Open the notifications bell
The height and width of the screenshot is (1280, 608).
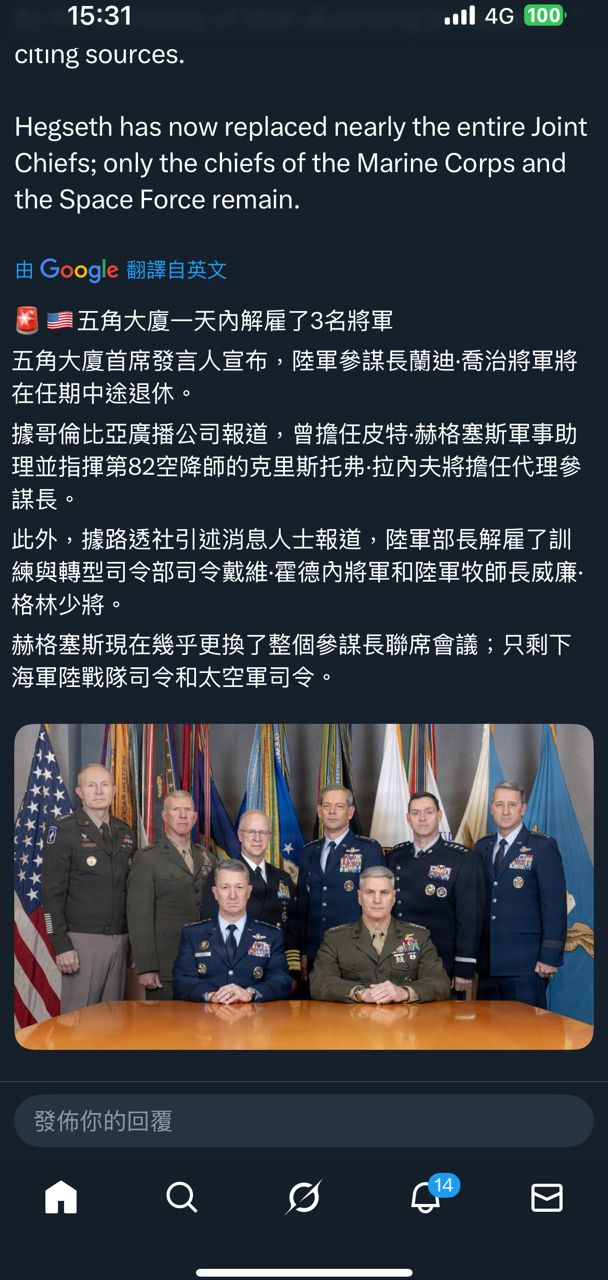click(426, 1197)
